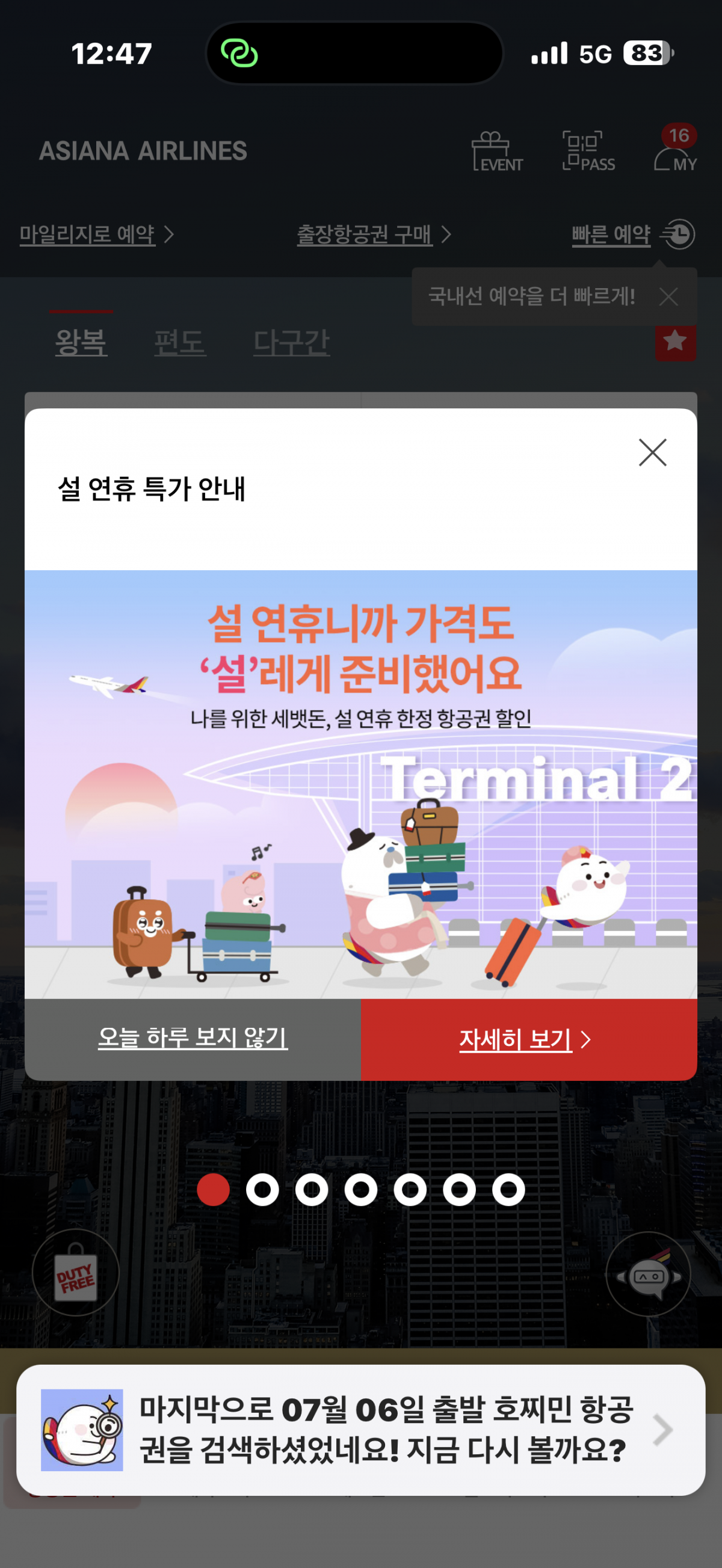Switch to the 다구간 tab

(x=291, y=342)
